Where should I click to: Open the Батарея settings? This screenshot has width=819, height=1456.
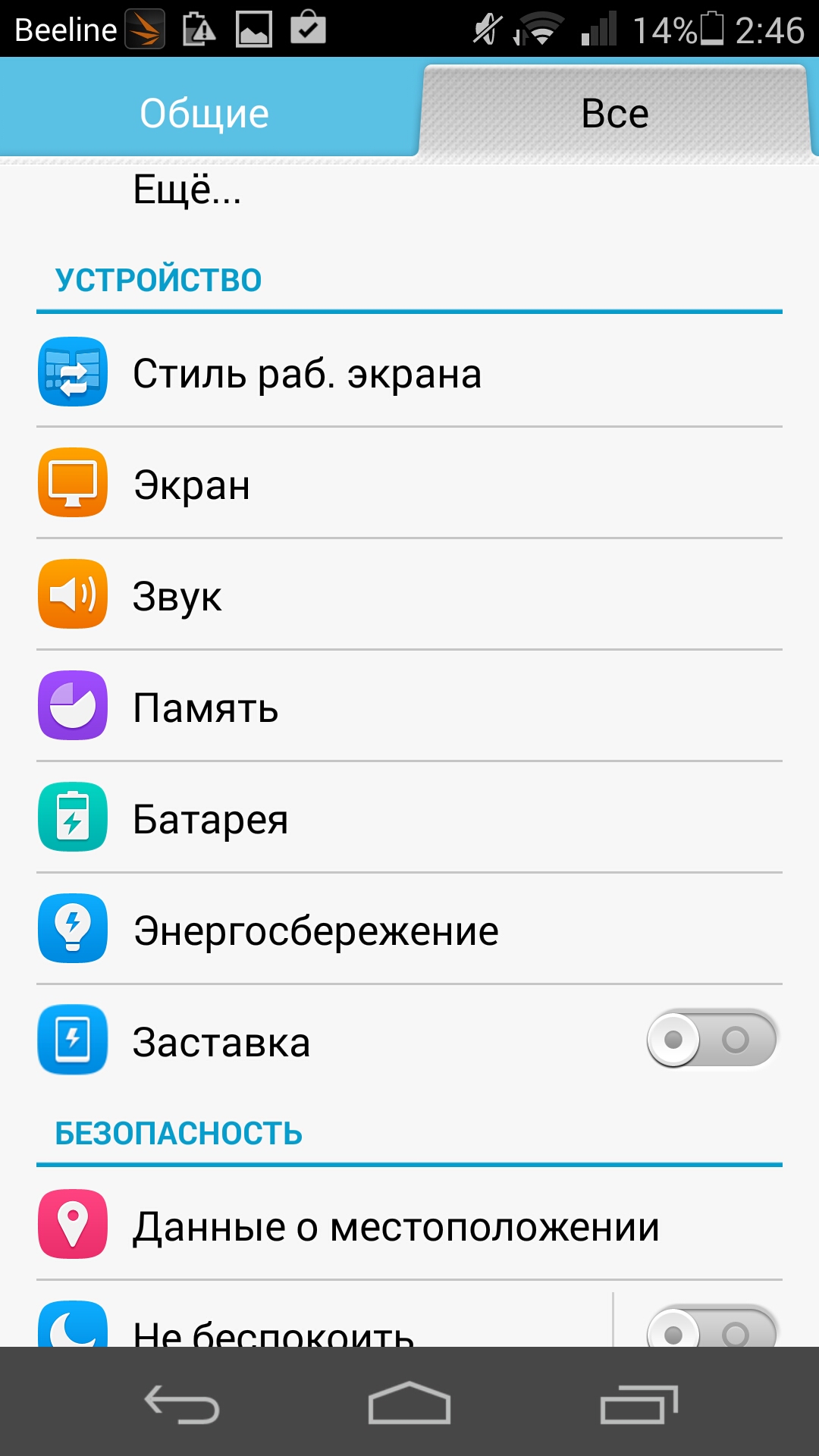pos(409,818)
